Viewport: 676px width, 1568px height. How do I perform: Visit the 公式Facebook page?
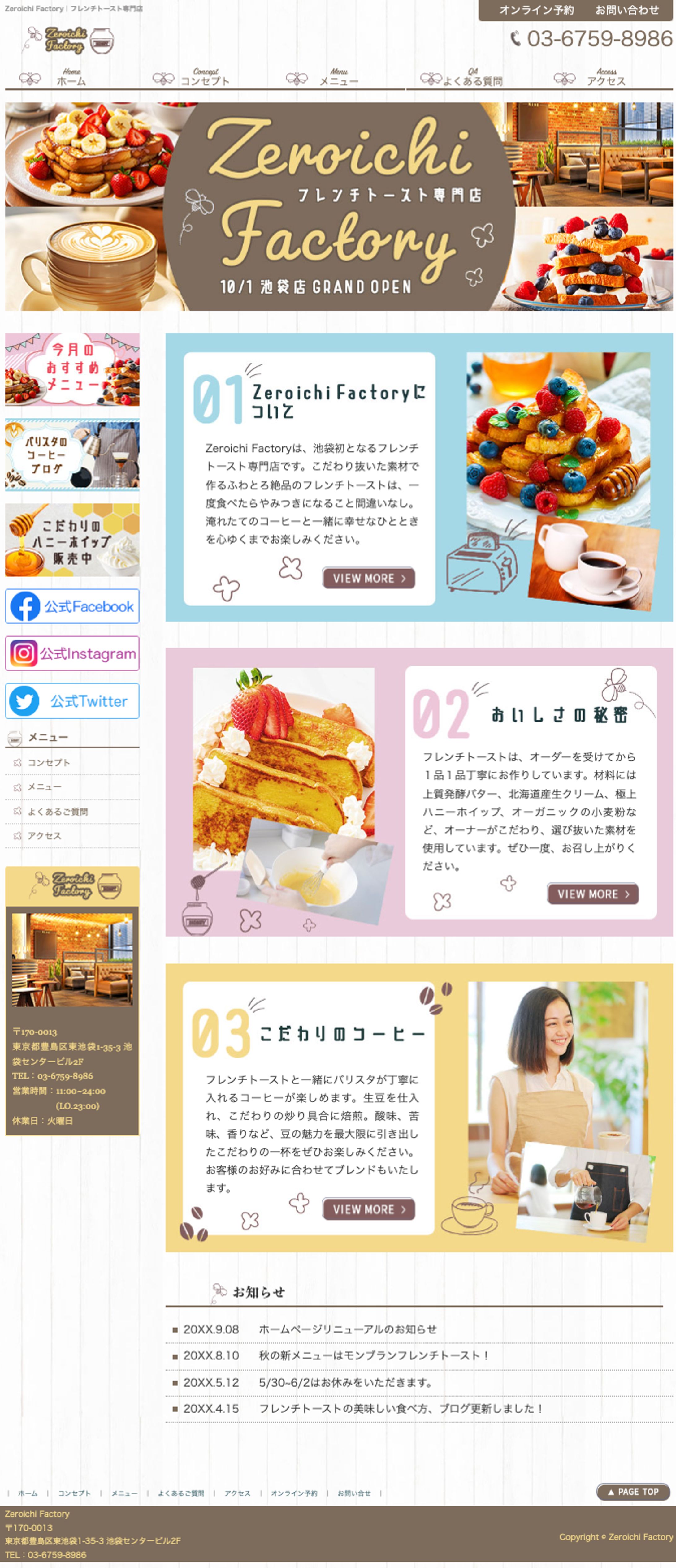tap(72, 606)
